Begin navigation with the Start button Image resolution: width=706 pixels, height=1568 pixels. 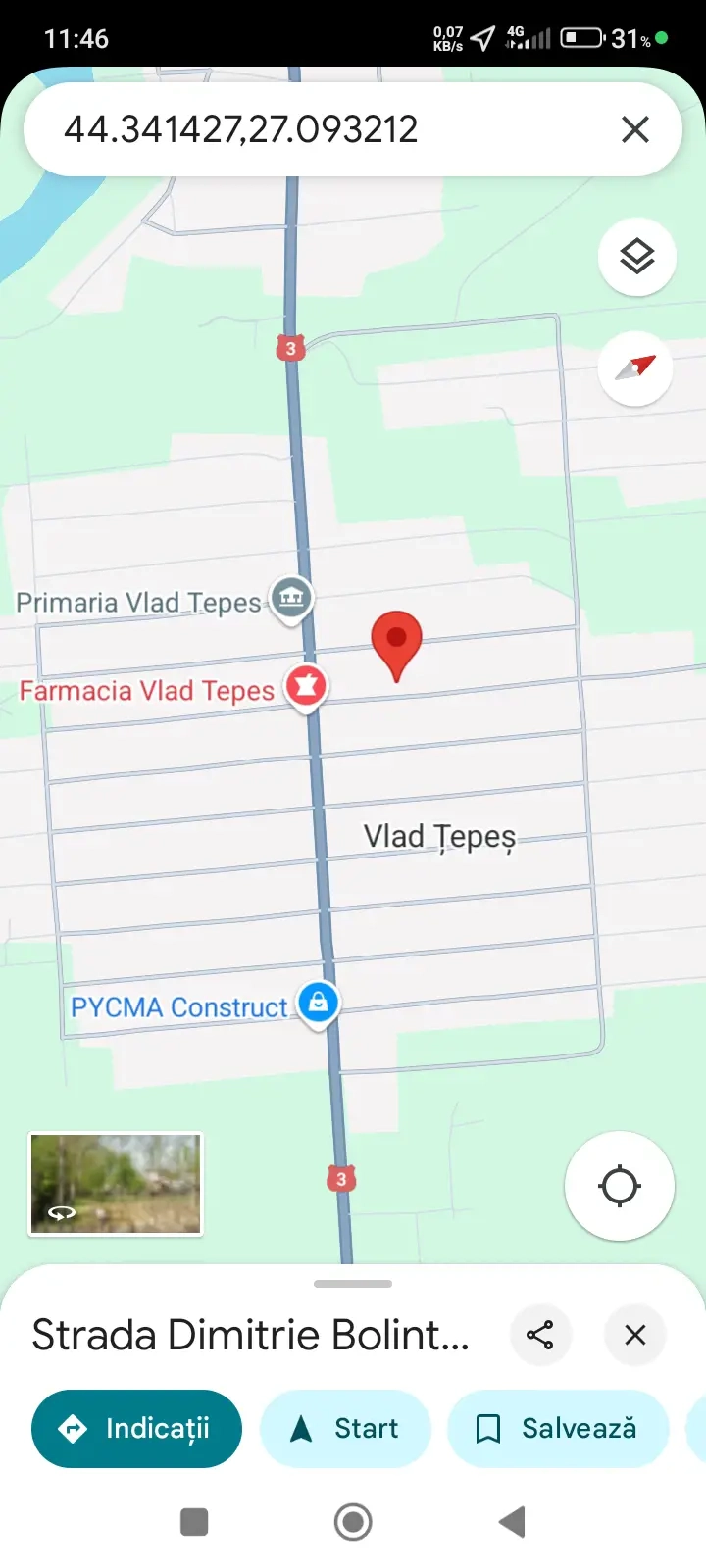[x=345, y=1429]
